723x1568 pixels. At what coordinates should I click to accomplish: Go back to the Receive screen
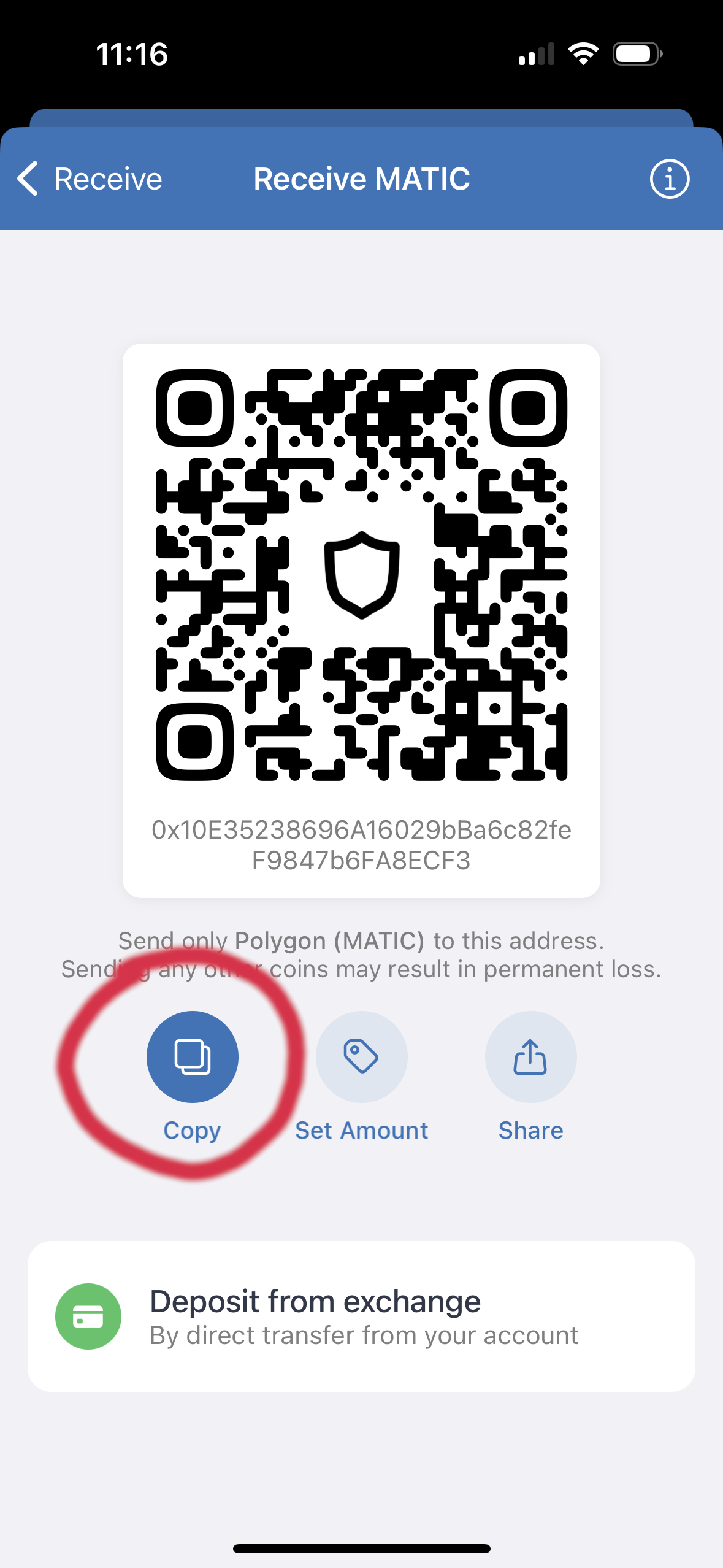(x=90, y=179)
